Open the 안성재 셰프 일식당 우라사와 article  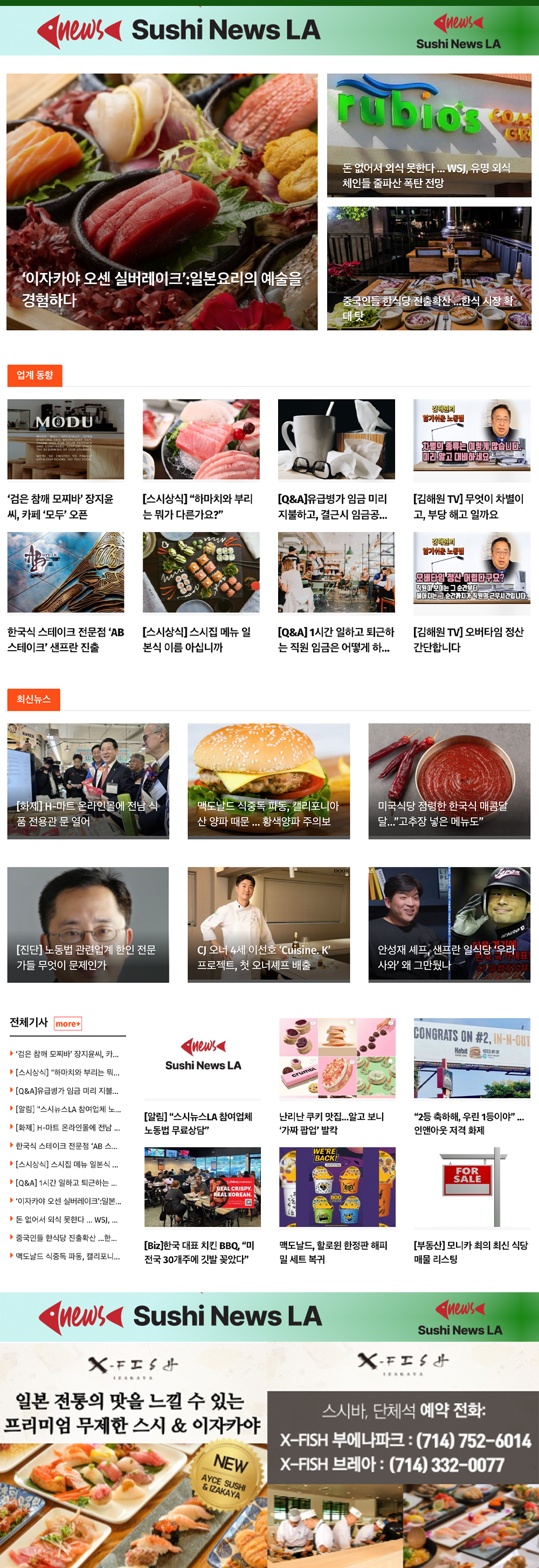click(x=448, y=957)
